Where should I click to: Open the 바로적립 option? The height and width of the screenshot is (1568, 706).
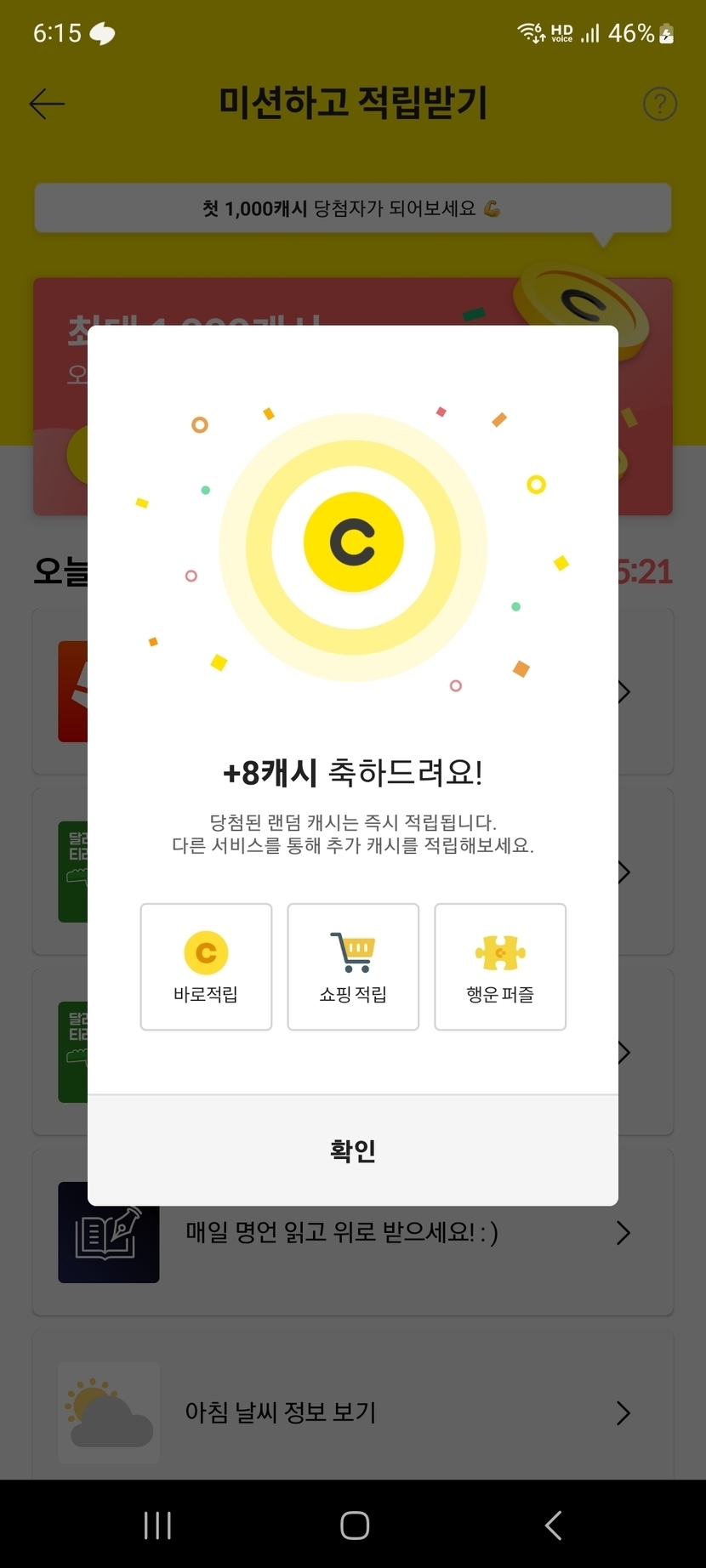pyautogui.click(x=206, y=967)
